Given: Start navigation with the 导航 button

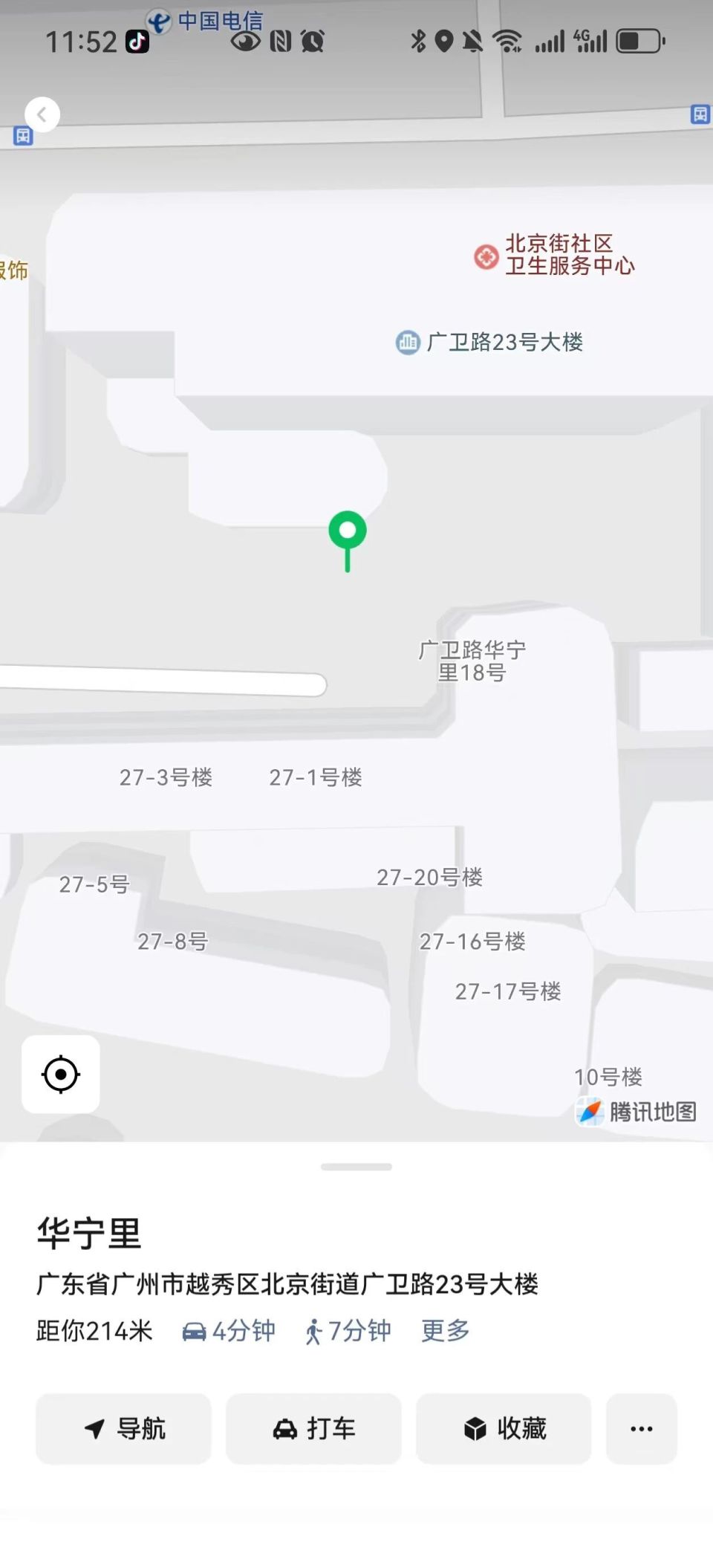Looking at the screenshot, I should pyautogui.click(x=123, y=1428).
